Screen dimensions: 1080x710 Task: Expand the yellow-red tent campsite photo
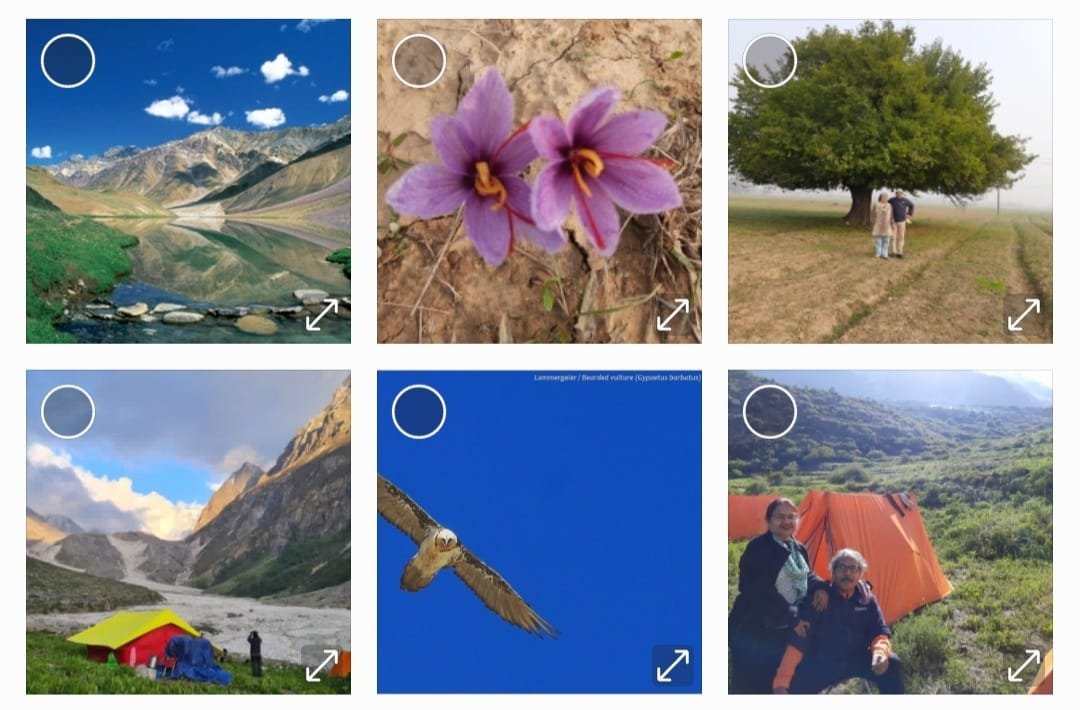[321, 665]
